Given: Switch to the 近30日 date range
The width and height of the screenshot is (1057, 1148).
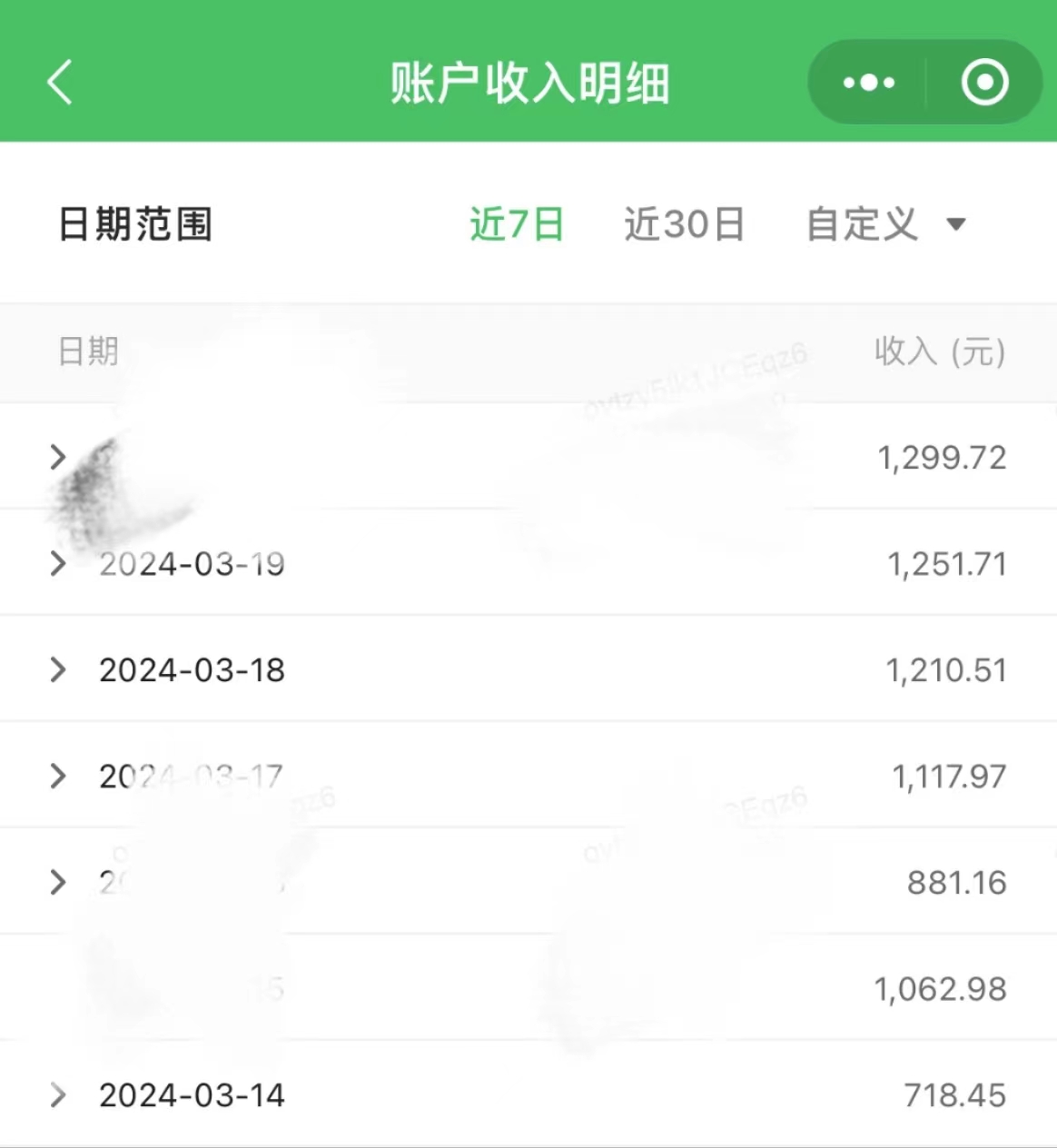Looking at the screenshot, I should pyautogui.click(x=684, y=224).
